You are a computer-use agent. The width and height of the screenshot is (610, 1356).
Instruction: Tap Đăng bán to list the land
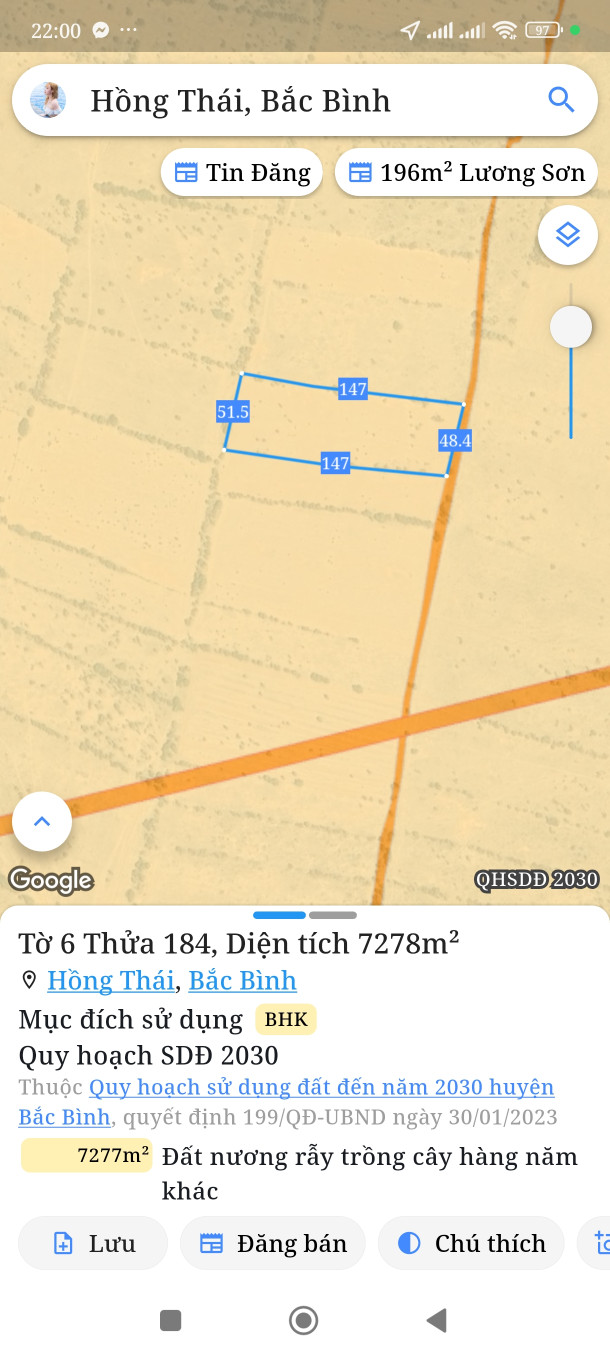pos(272,1243)
